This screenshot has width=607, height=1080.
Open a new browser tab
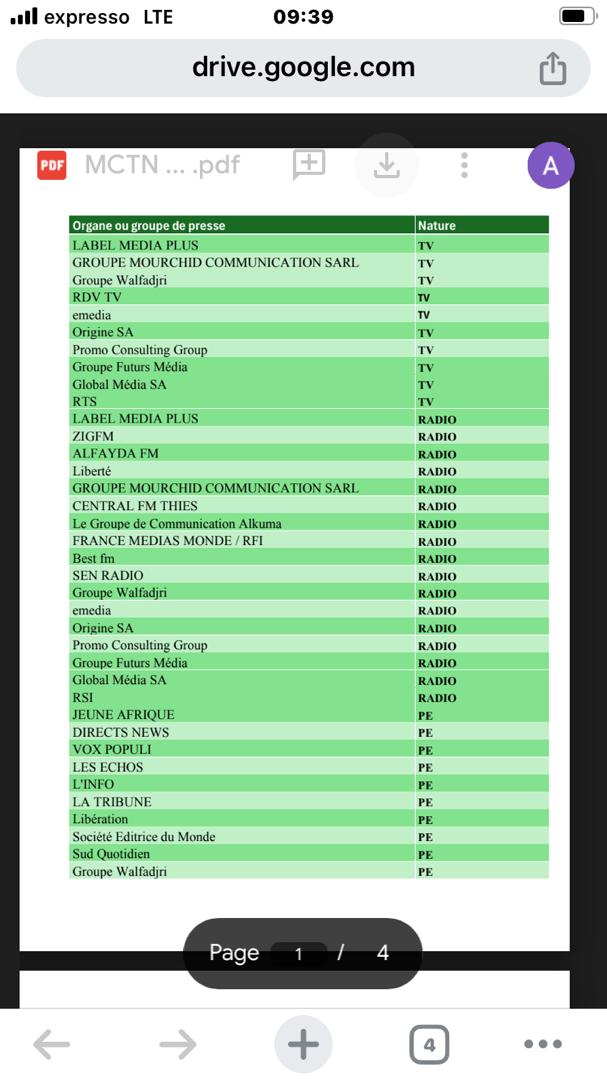303,1044
